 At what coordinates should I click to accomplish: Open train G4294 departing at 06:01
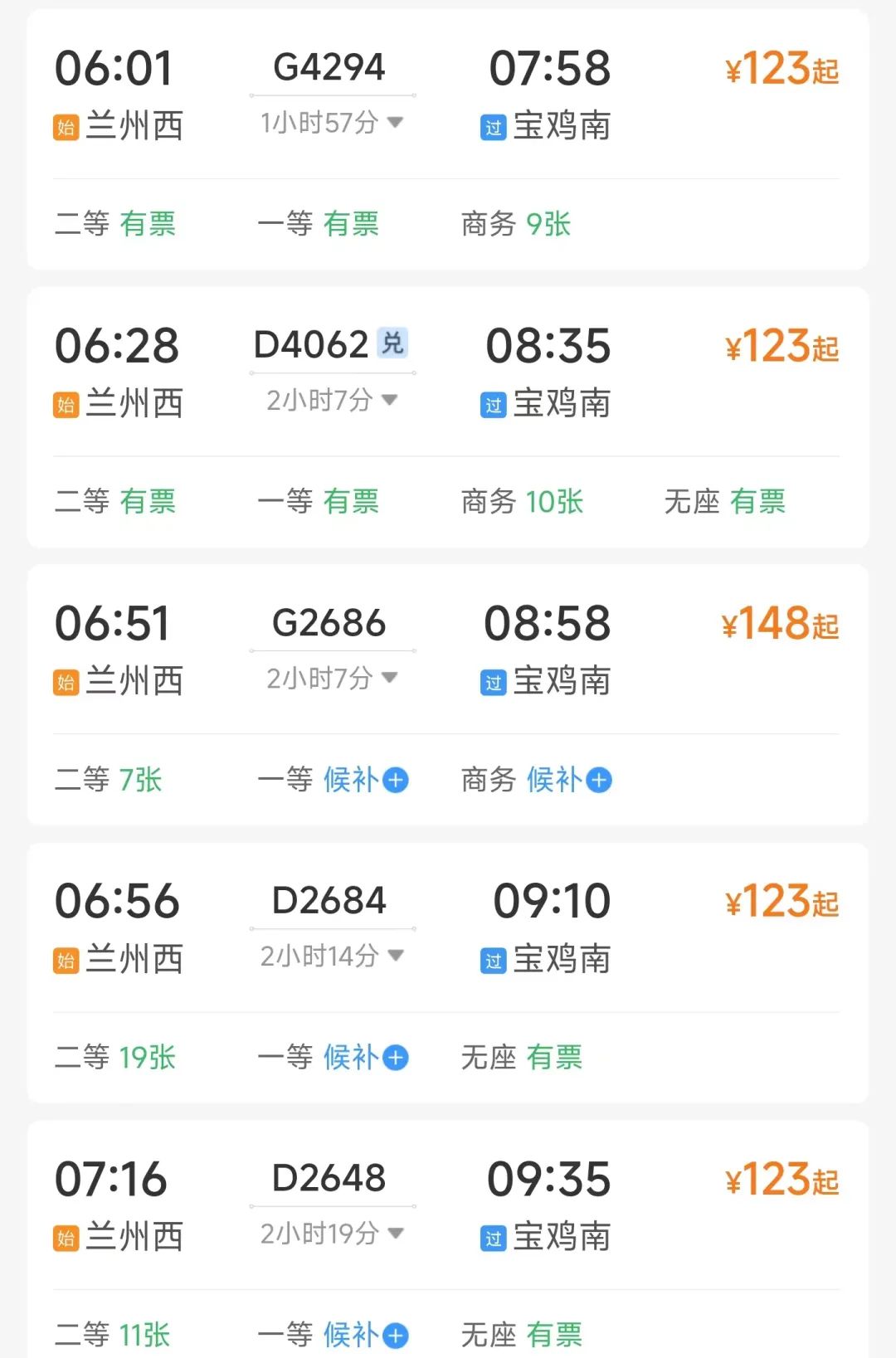(x=329, y=68)
